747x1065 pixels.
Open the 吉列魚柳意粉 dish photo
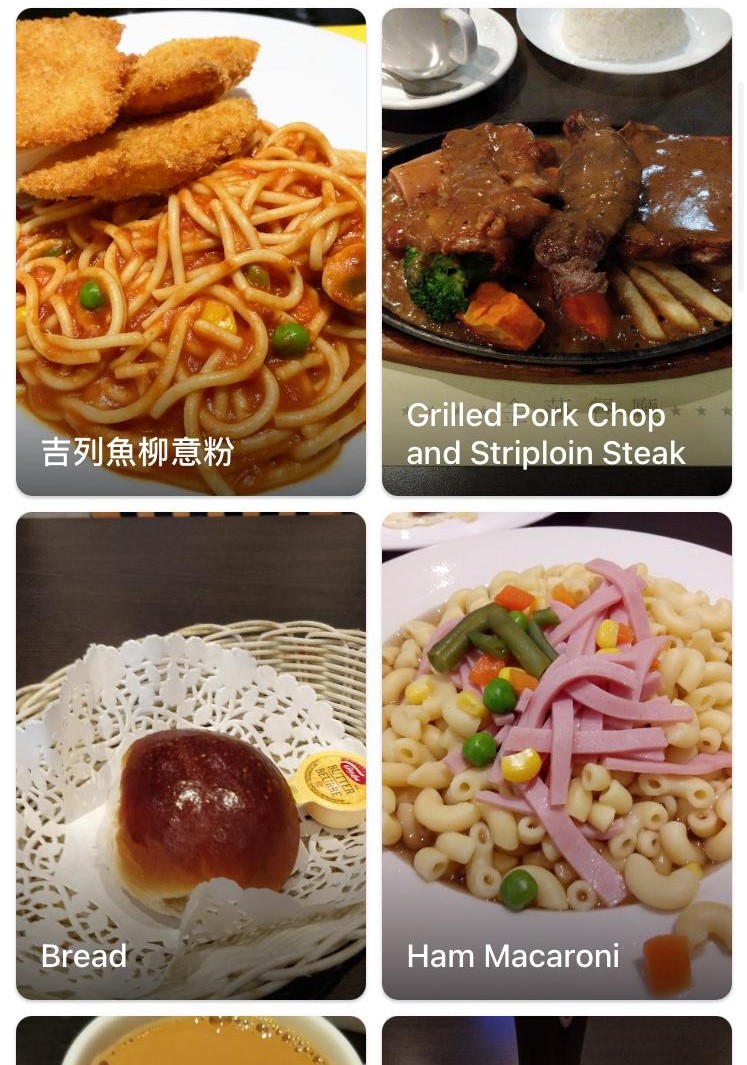point(191,252)
